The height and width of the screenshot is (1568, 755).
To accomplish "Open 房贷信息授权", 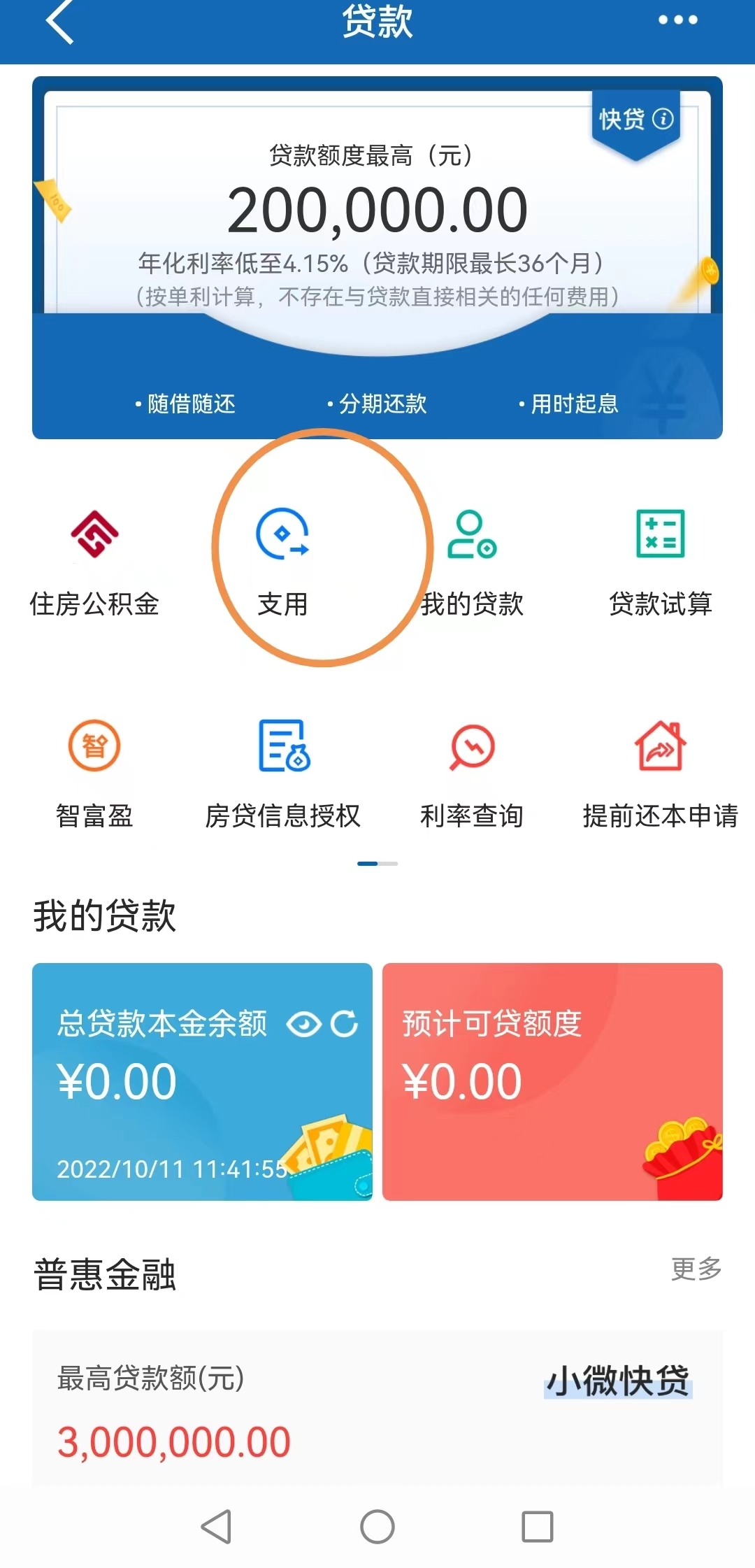I will (282, 773).
